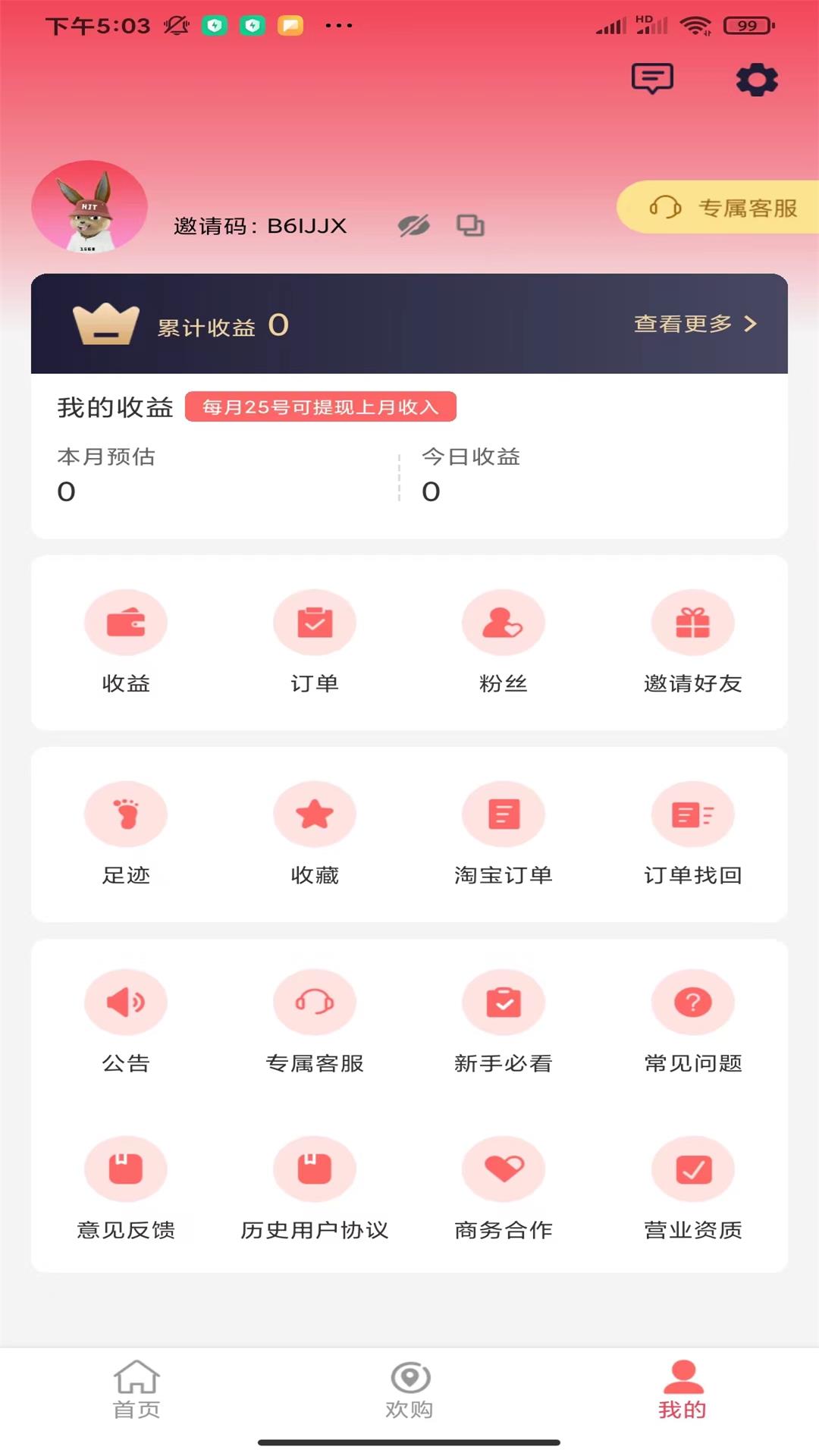Open the 收藏 favorites star icon
819x1456 pixels.
coord(315,814)
